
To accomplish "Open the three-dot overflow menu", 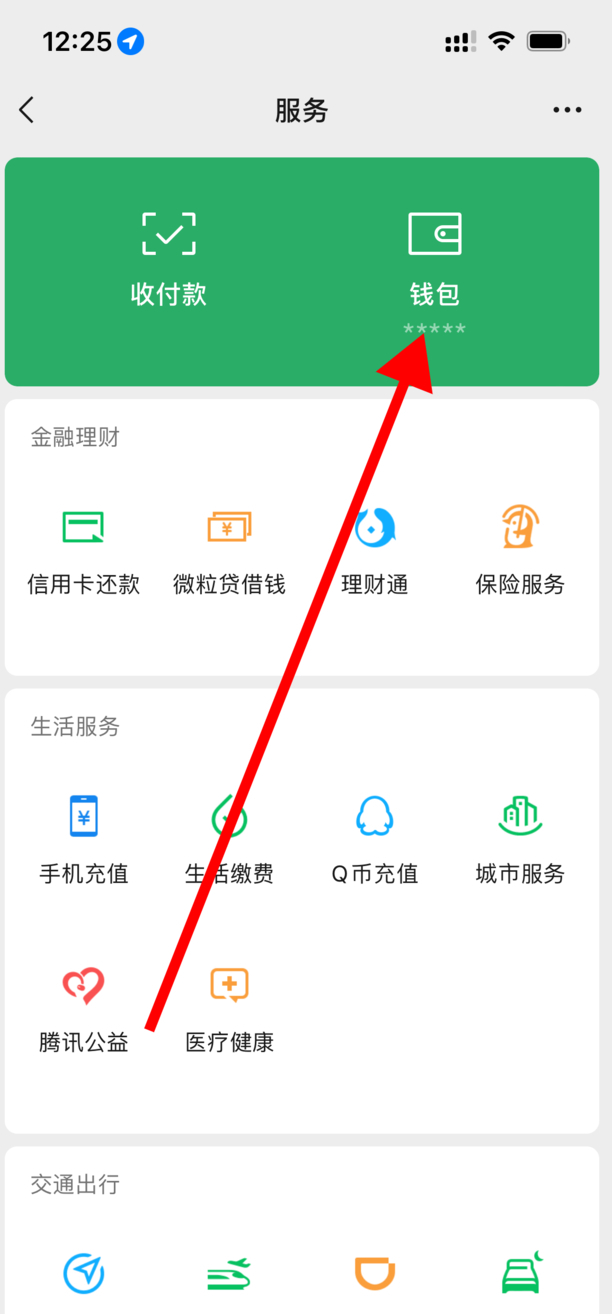I will click(x=567, y=110).
